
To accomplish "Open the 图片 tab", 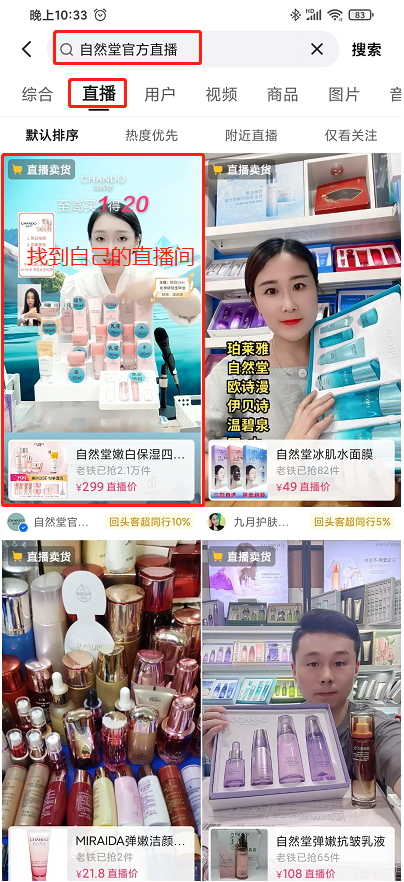I will click(344, 94).
